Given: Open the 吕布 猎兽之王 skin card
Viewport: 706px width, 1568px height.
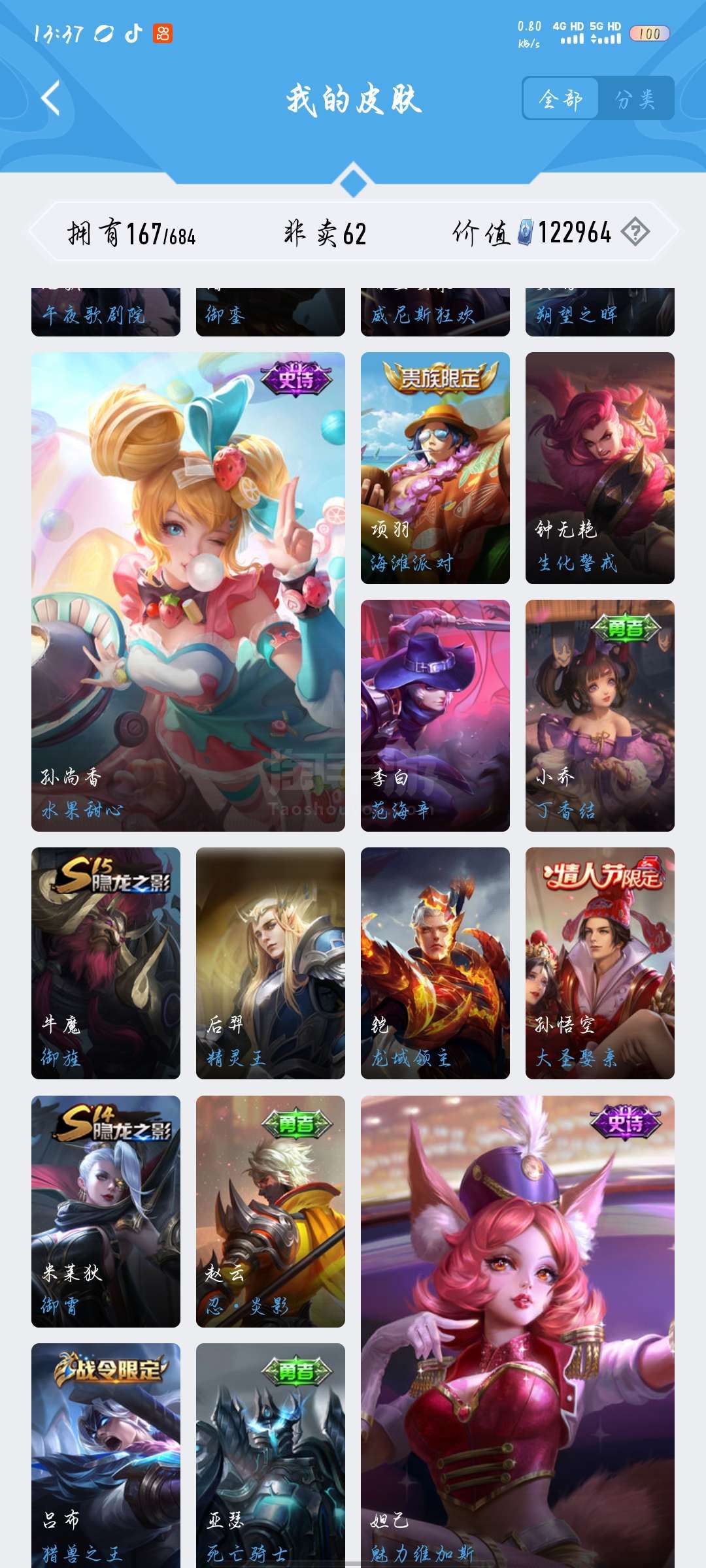Looking at the screenshot, I should [106, 1456].
